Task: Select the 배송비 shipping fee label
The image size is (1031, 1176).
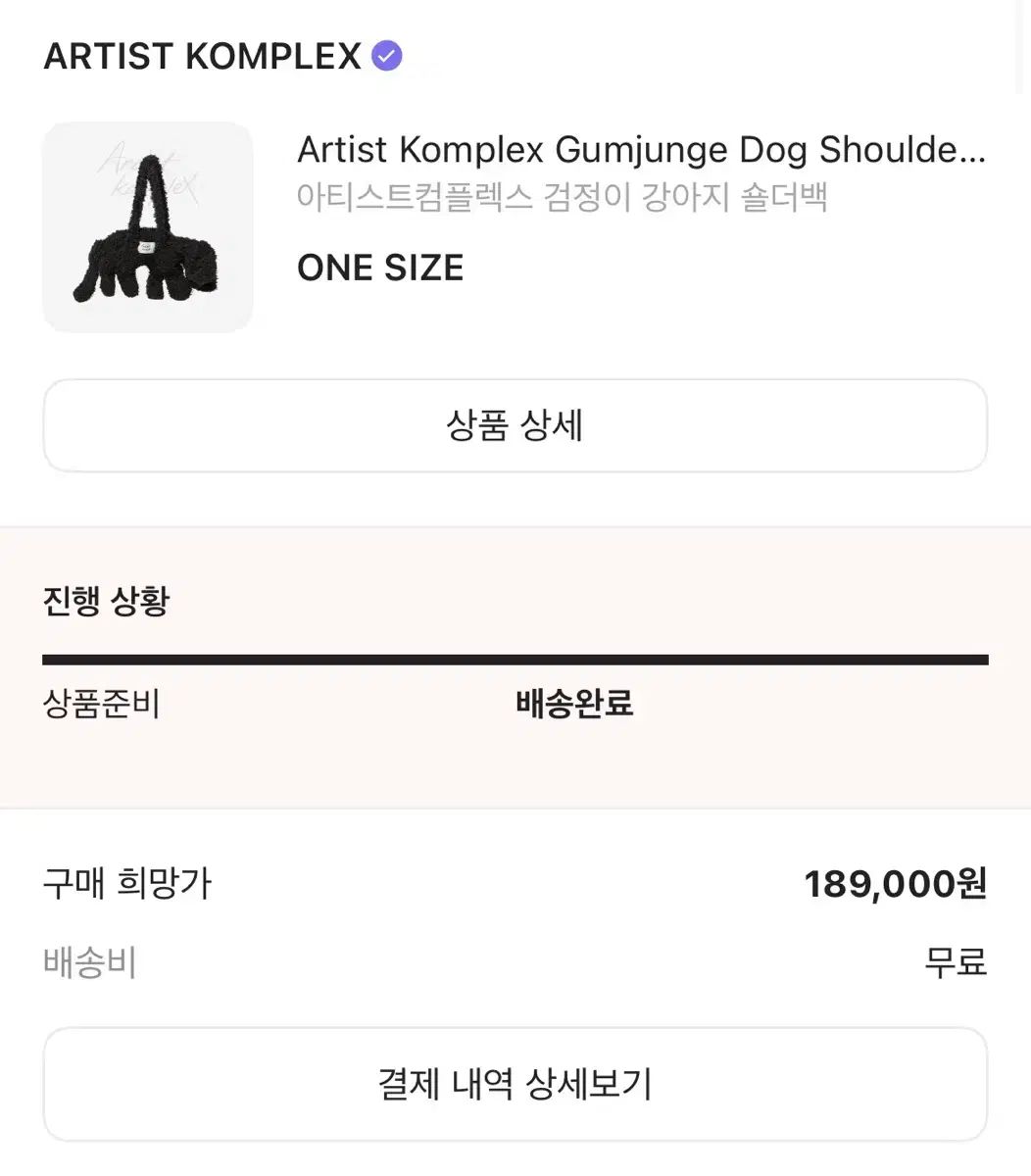Action: tap(89, 961)
